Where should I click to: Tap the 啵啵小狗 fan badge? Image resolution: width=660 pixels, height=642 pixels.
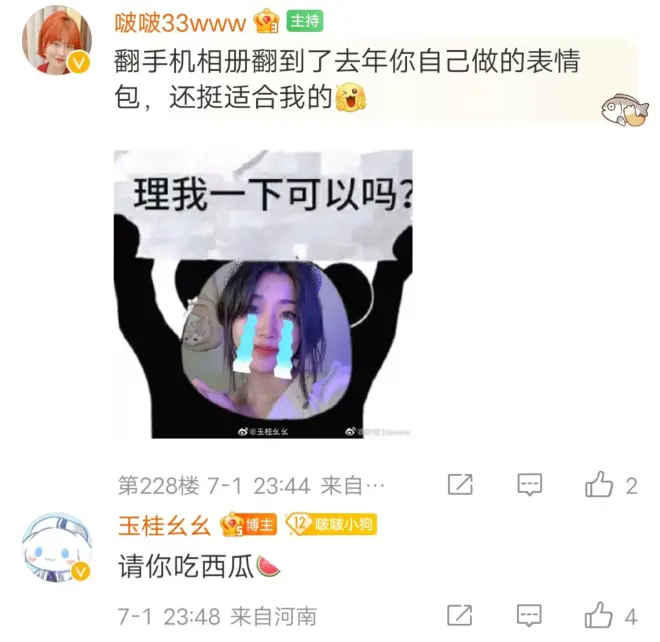pos(331,524)
